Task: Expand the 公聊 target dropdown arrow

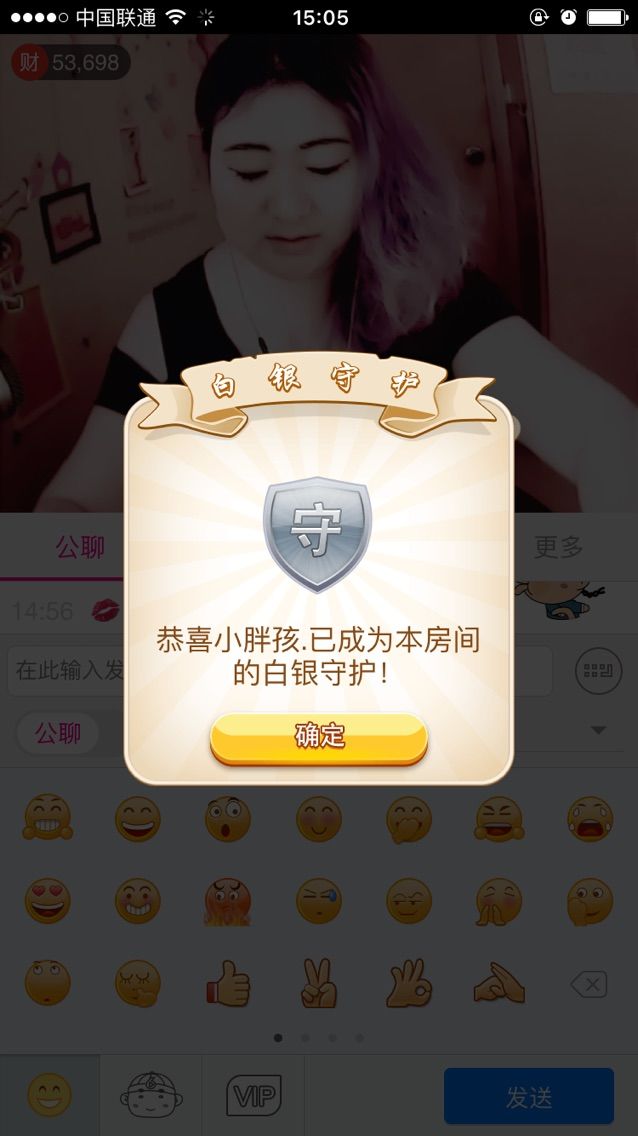Action: [x=598, y=731]
